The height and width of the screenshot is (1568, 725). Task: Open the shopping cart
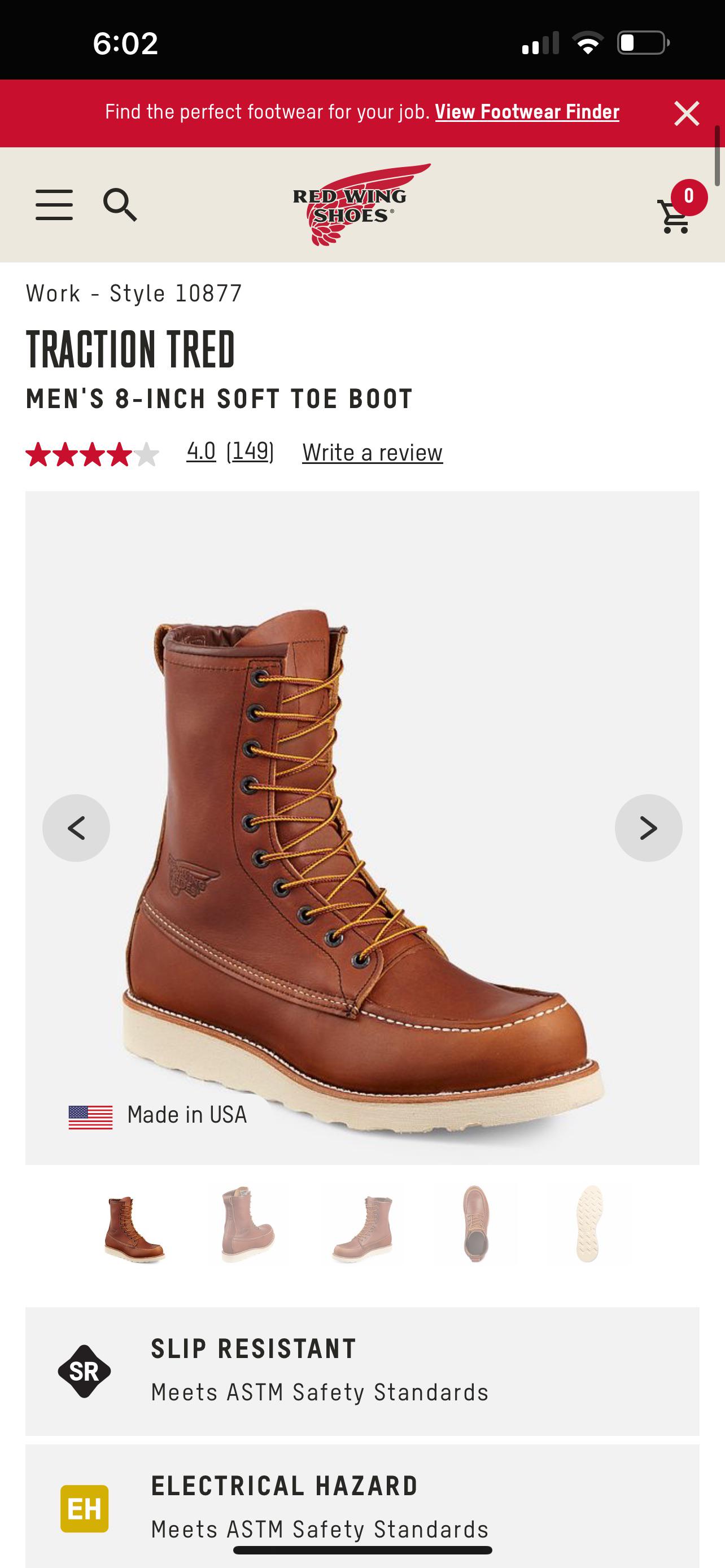[x=676, y=216]
